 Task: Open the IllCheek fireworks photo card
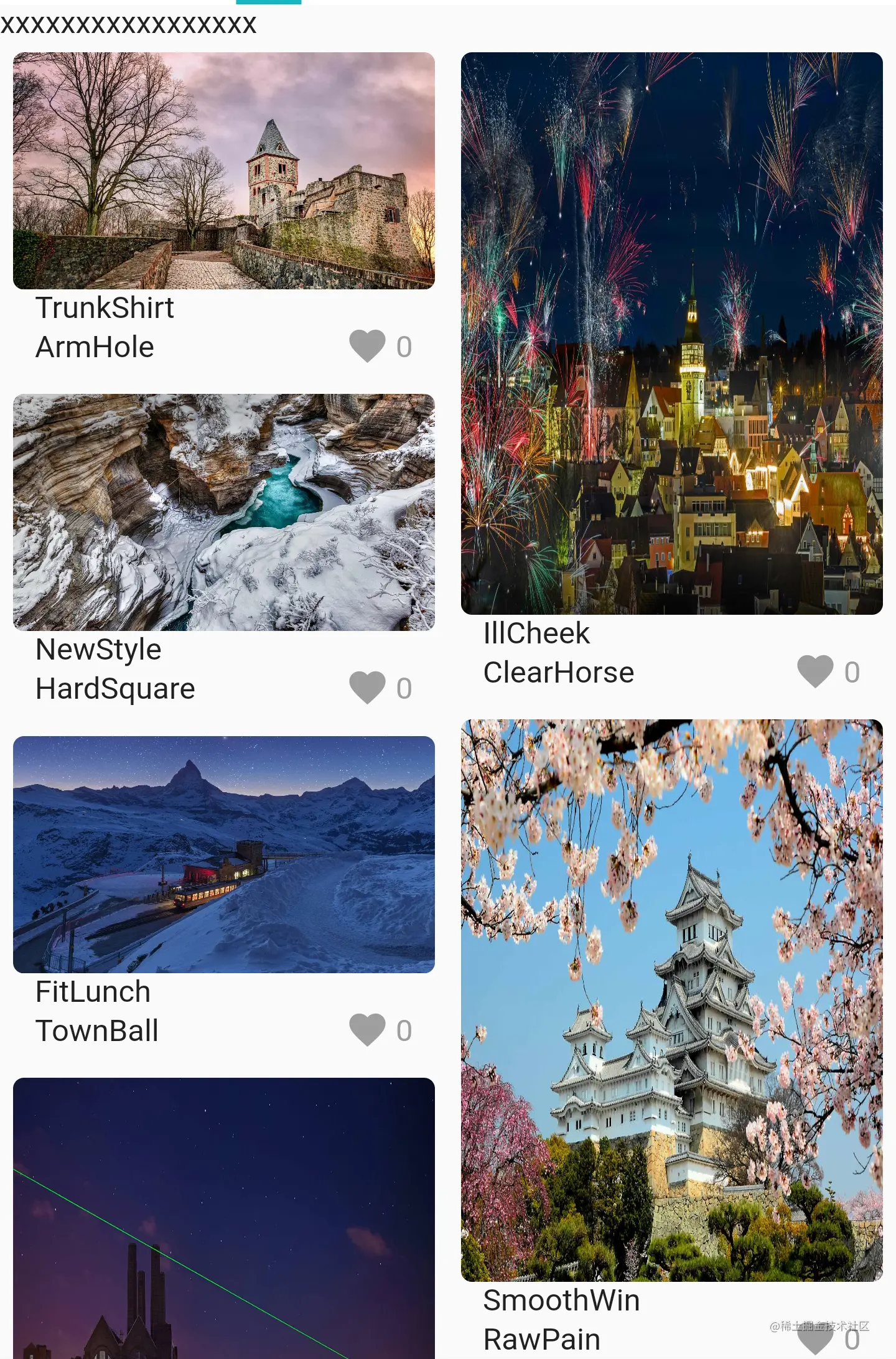coord(672,334)
